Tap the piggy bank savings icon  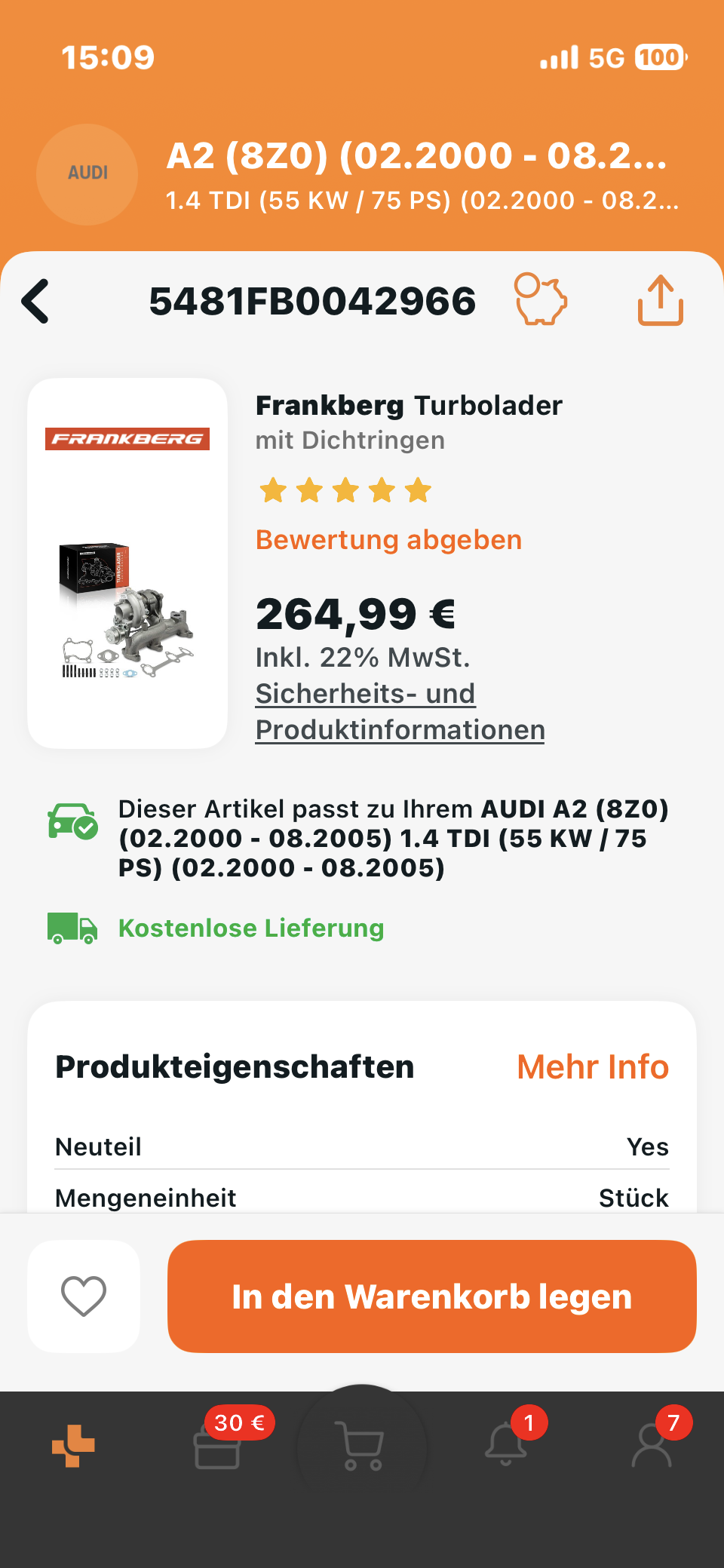540,300
